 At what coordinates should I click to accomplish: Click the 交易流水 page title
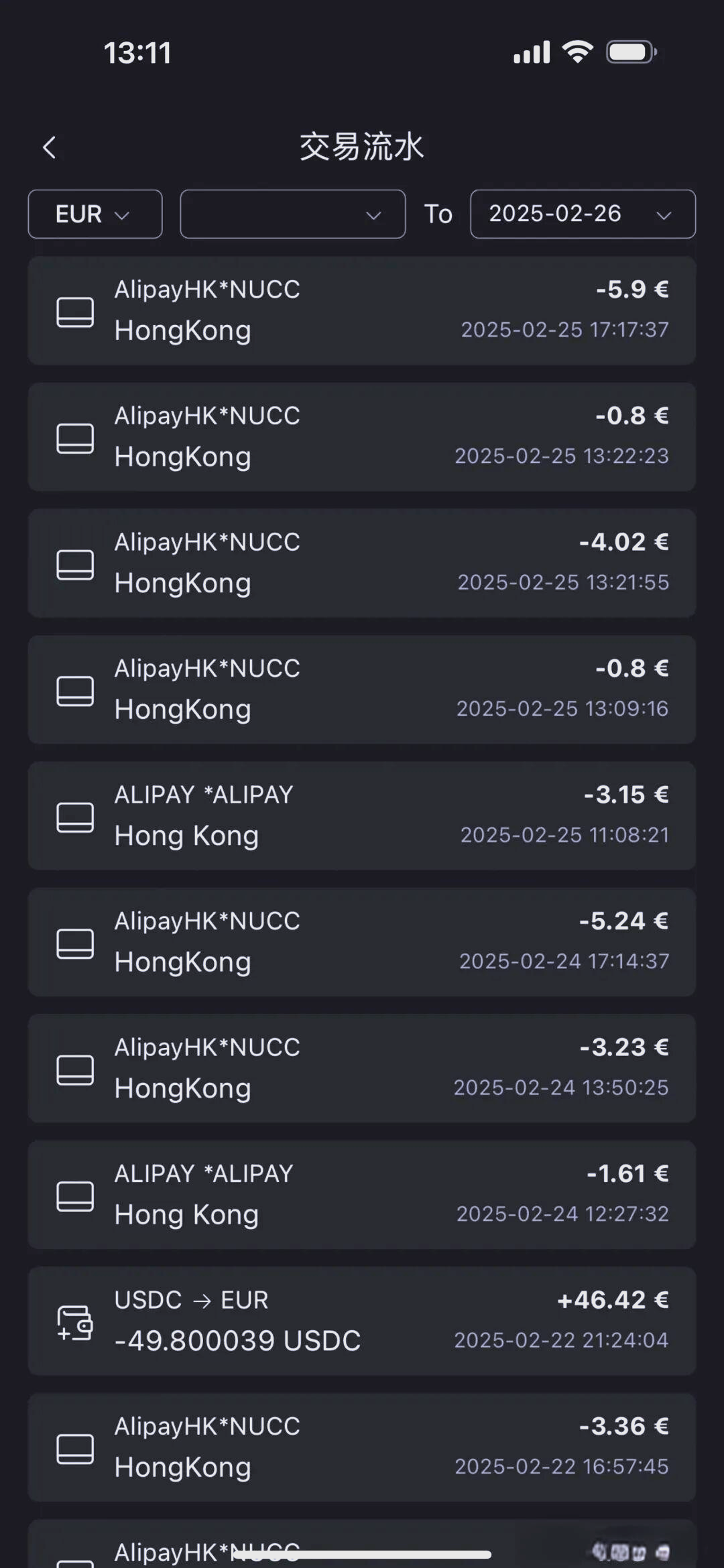coord(362,147)
